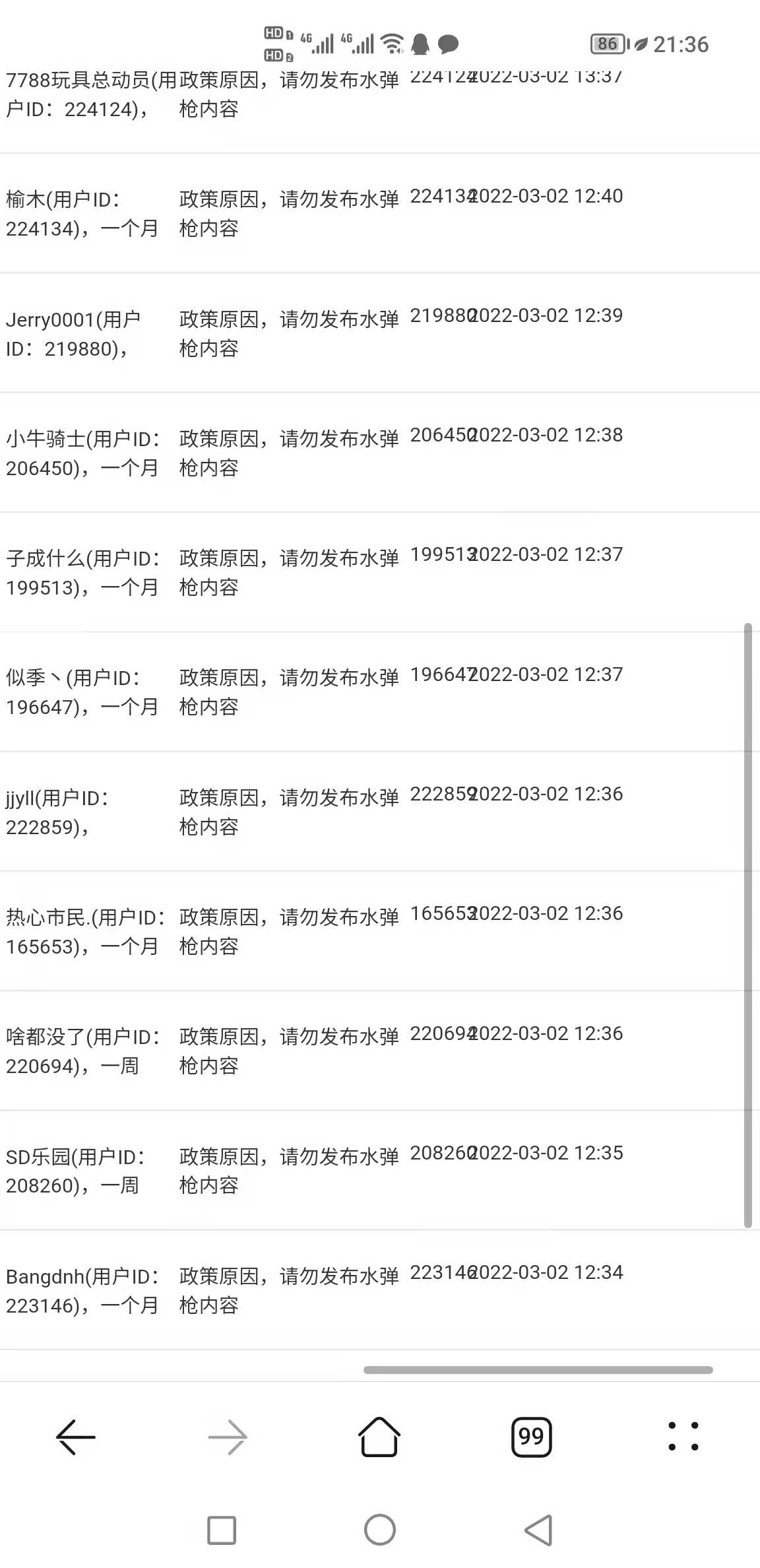This screenshot has height=1568, width=760.
Task: Go back to the previous page
Action: 76,1437
